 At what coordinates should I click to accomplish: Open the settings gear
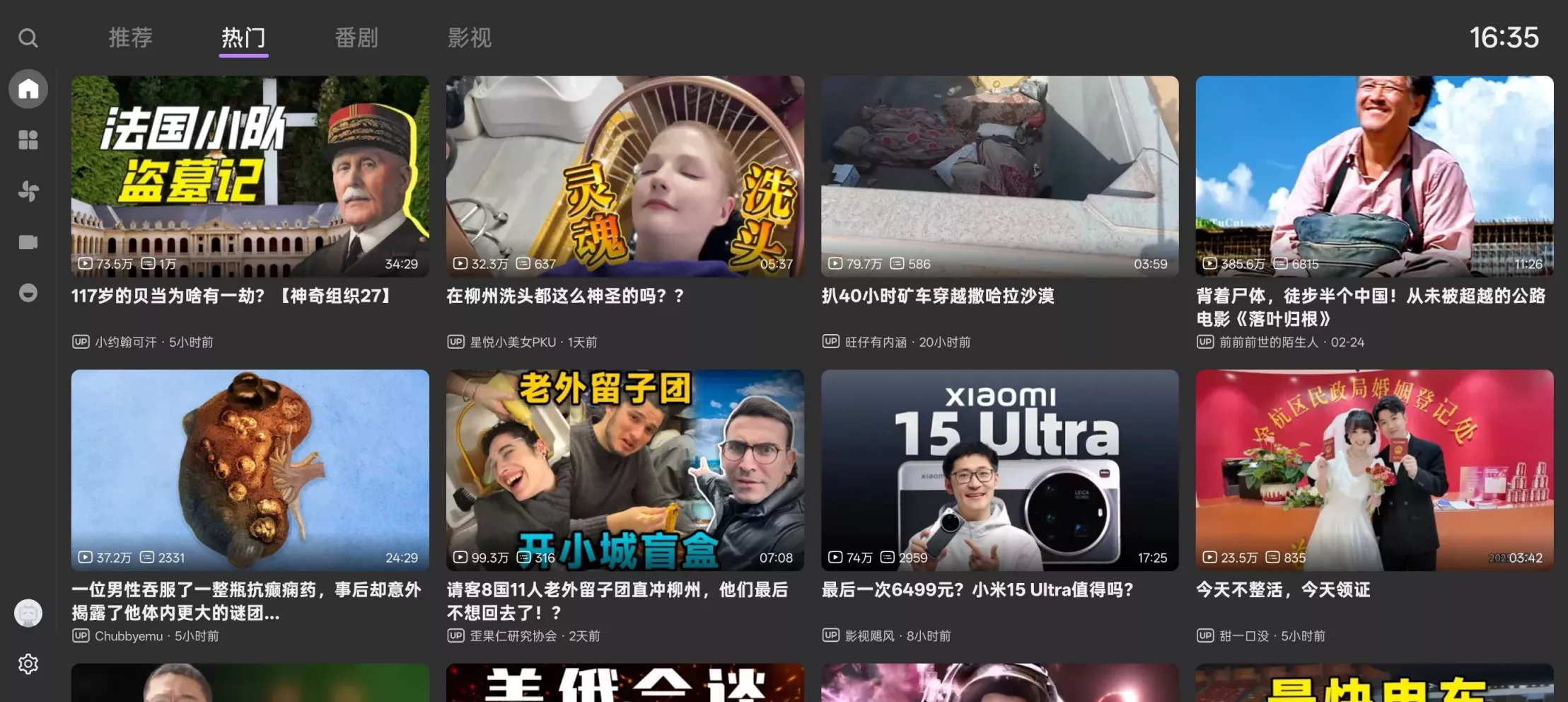point(28,664)
